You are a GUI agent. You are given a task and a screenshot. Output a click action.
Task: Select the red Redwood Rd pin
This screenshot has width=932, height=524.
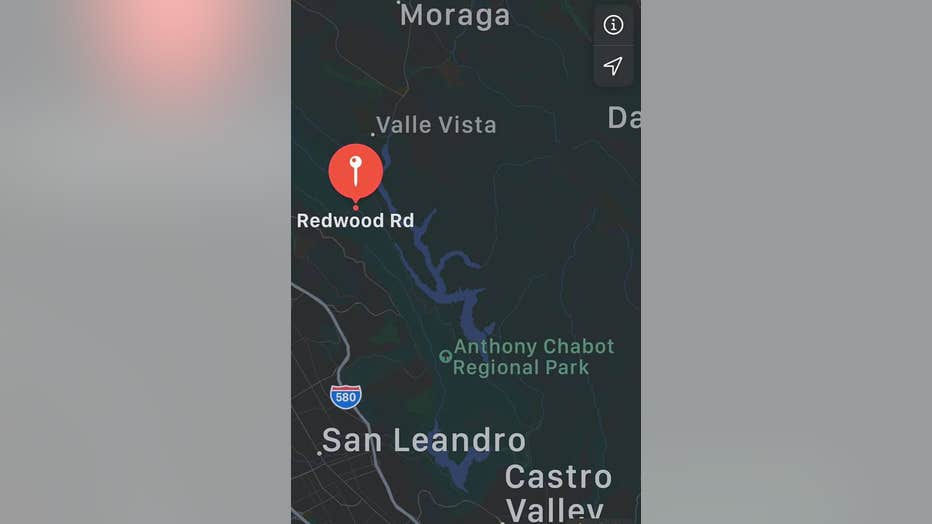[x=355, y=171]
